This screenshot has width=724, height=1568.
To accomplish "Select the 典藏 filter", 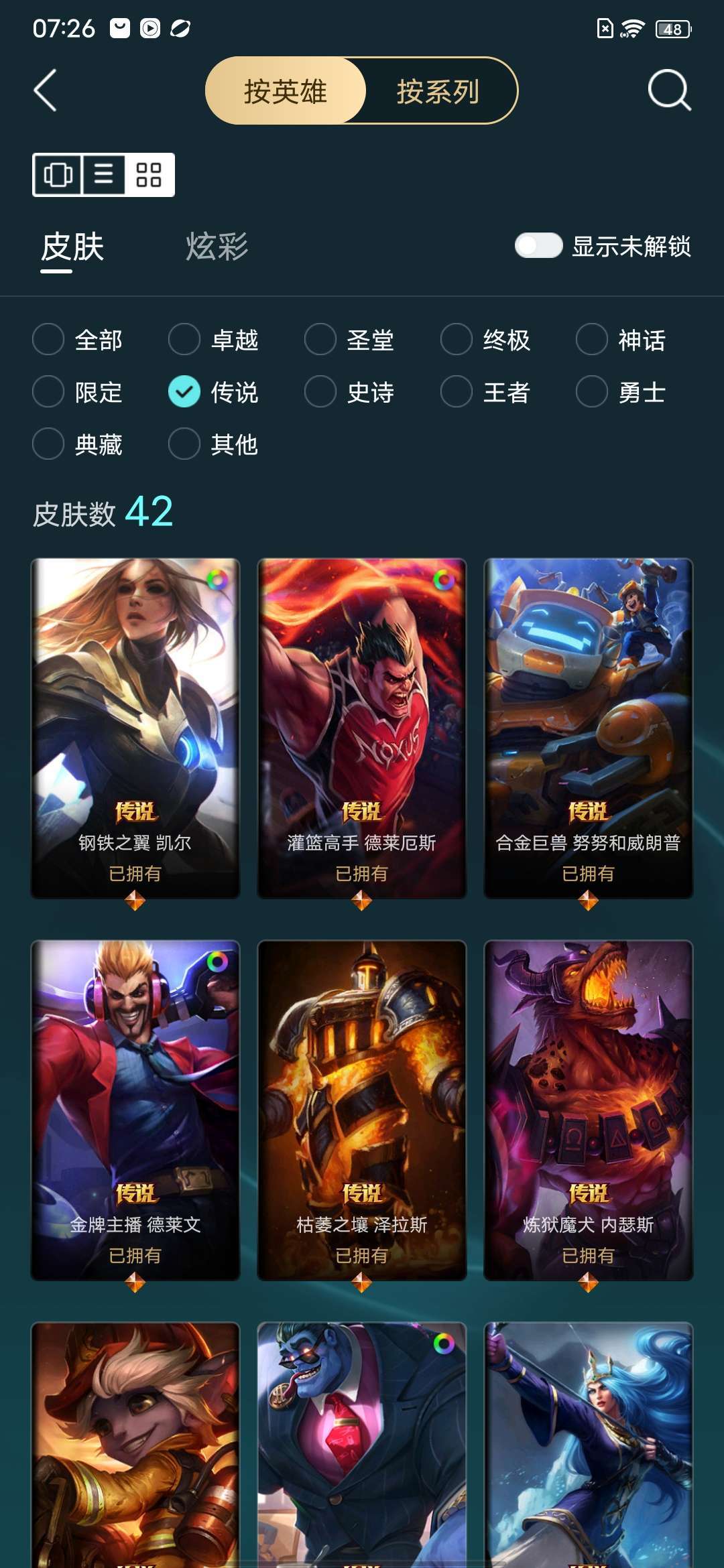I will click(x=78, y=444).
